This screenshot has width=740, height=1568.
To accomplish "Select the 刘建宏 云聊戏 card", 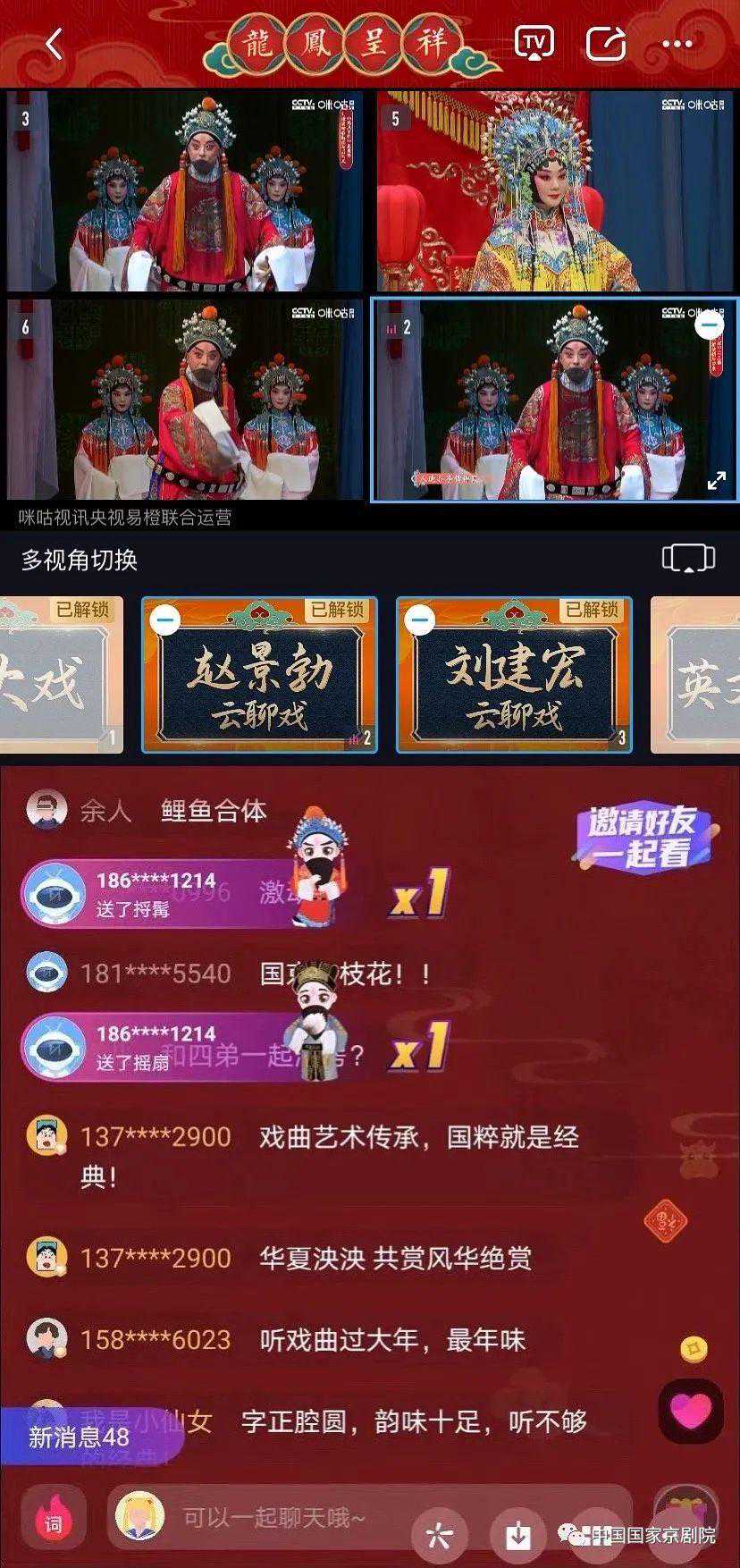I will [x=514, y=675].
